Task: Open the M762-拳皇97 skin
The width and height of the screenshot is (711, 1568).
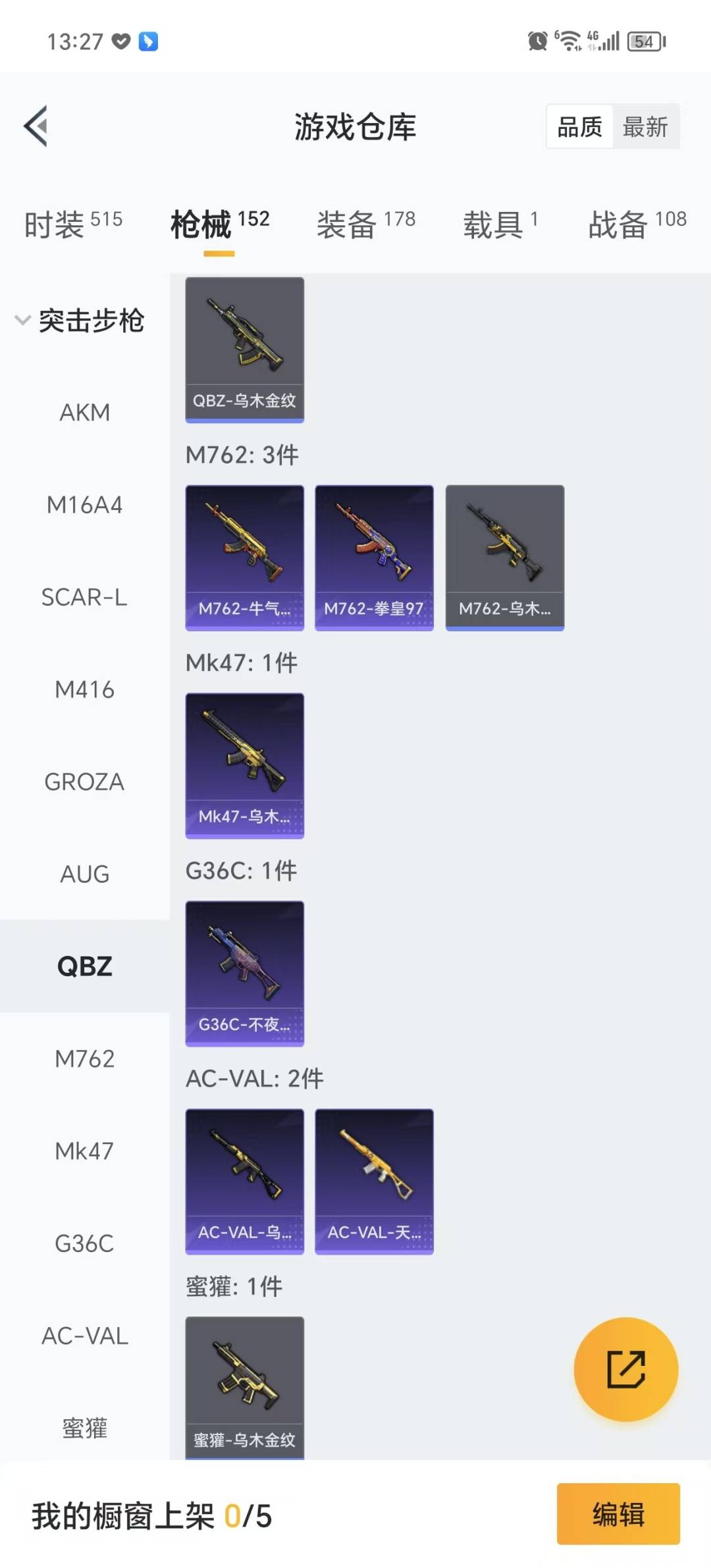Action: (x=374, y=557)
